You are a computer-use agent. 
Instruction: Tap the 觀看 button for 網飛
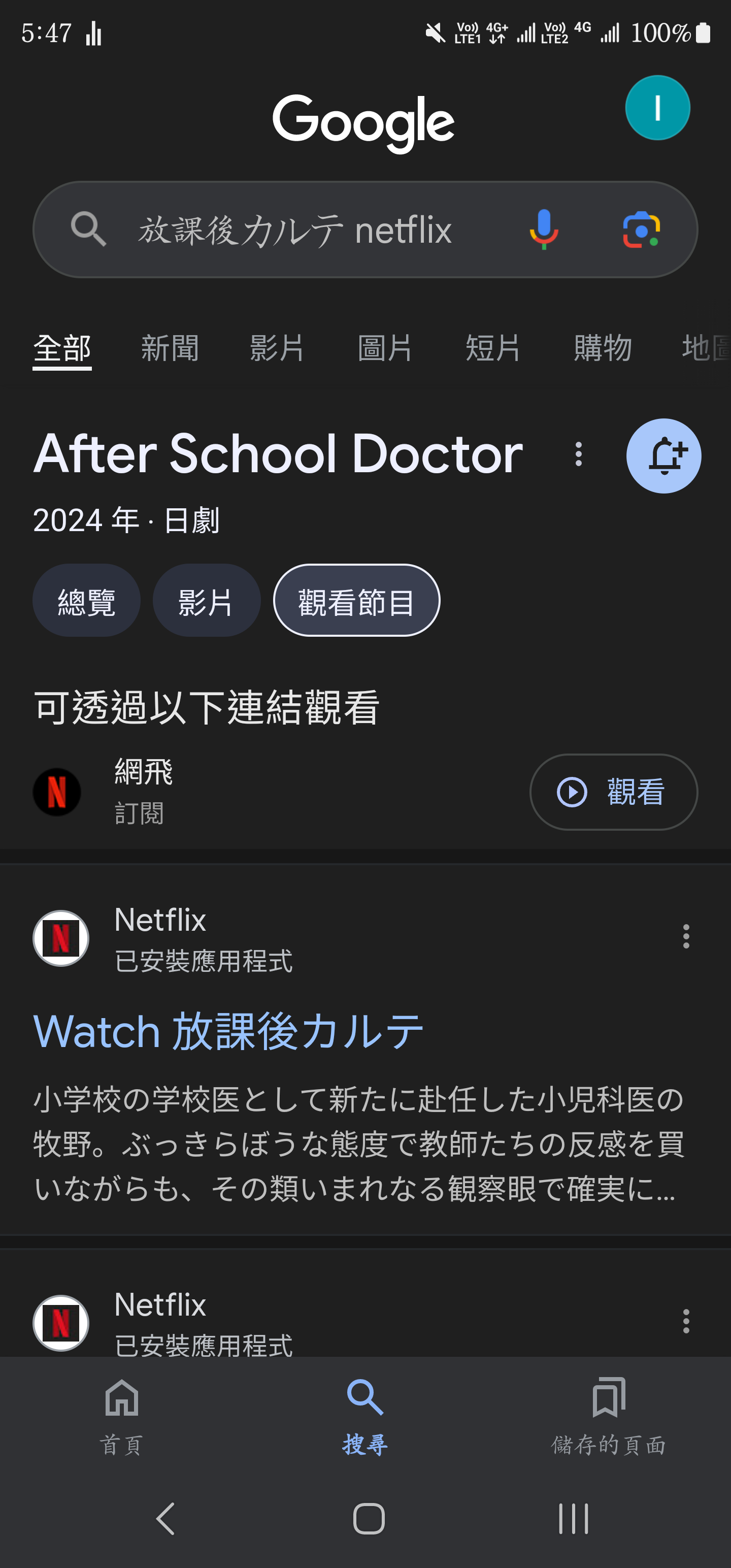(x=613, y=792)
